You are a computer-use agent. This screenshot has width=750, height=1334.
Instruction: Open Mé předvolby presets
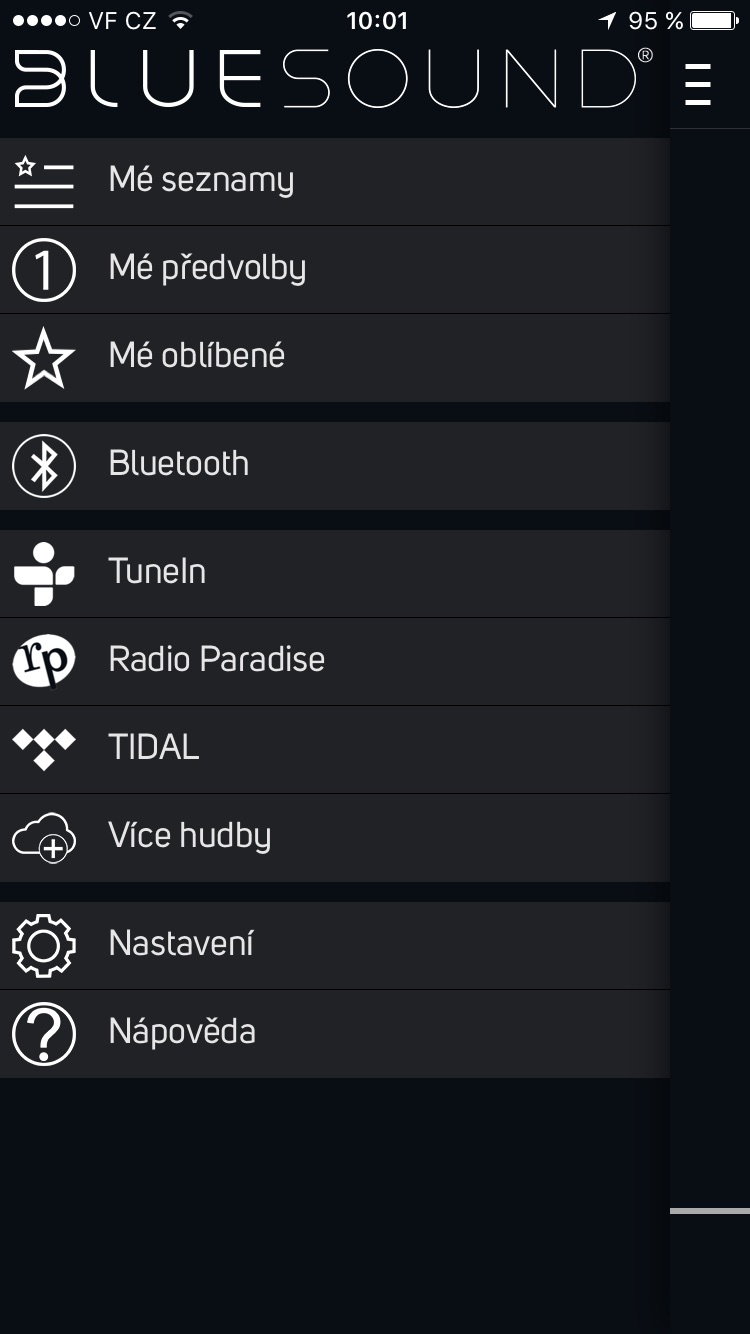click(334, 269)
